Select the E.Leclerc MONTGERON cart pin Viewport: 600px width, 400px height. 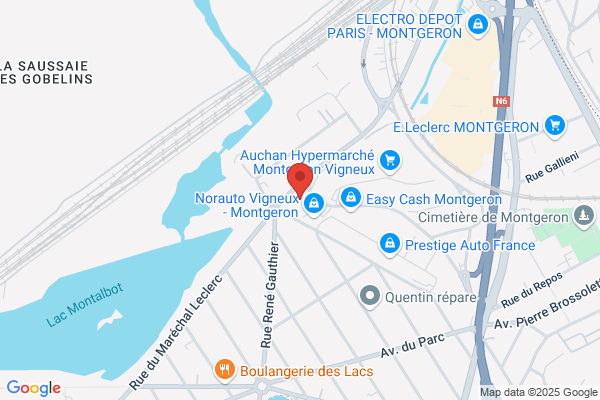tap(555, 126)
